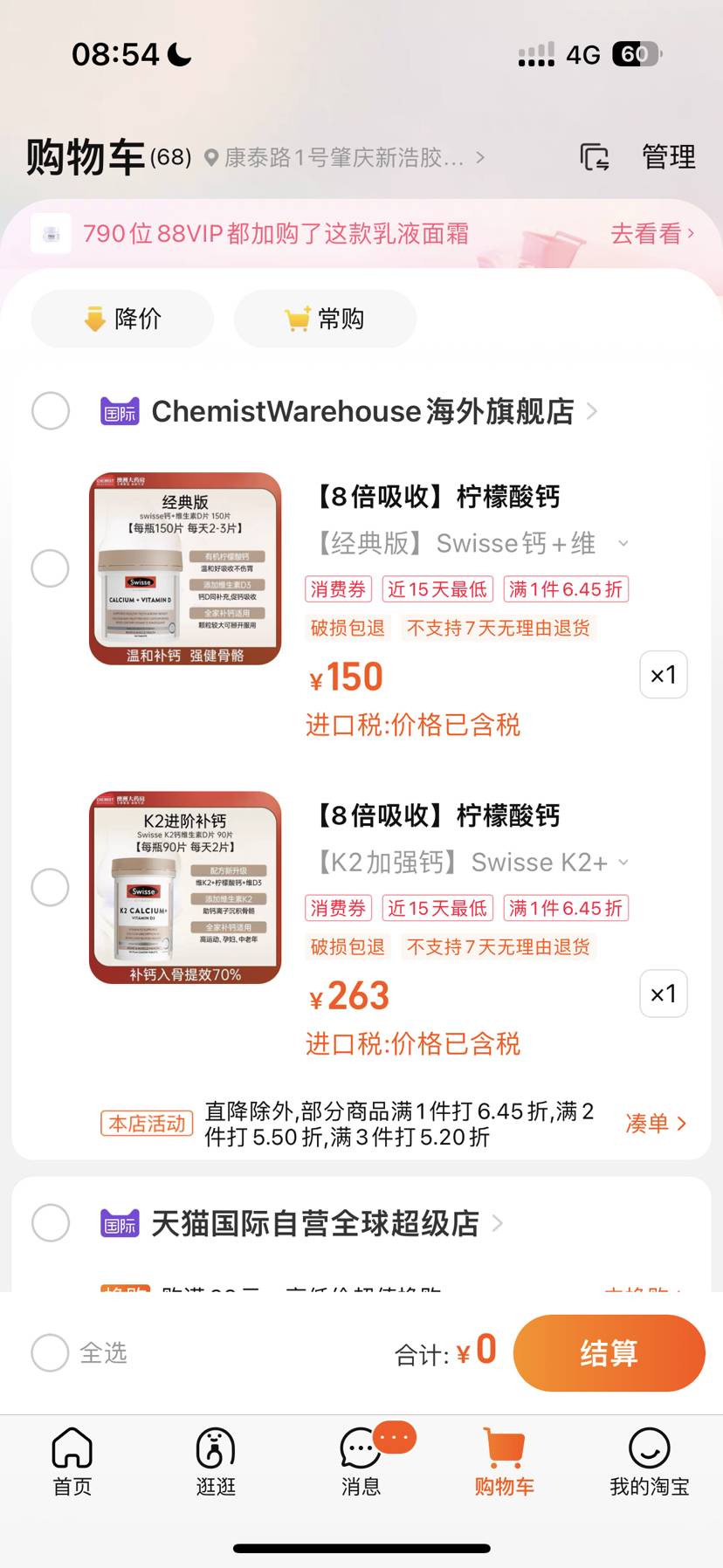Viewport: 723px width, 1568px height.
Task: Change variant of K2加强钙 Swisse K2+
Action: click(472, 863)
